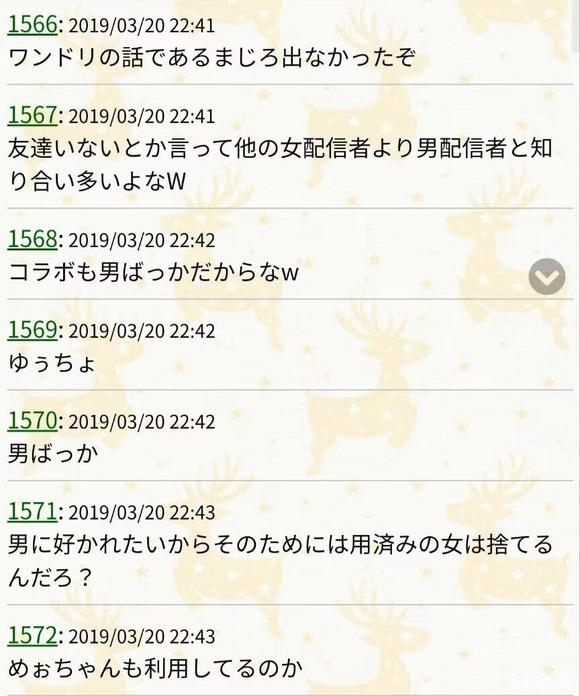Screen dimensions: 580x696
Task: Open post number 1566 link
Action: [x=33, y=25]
